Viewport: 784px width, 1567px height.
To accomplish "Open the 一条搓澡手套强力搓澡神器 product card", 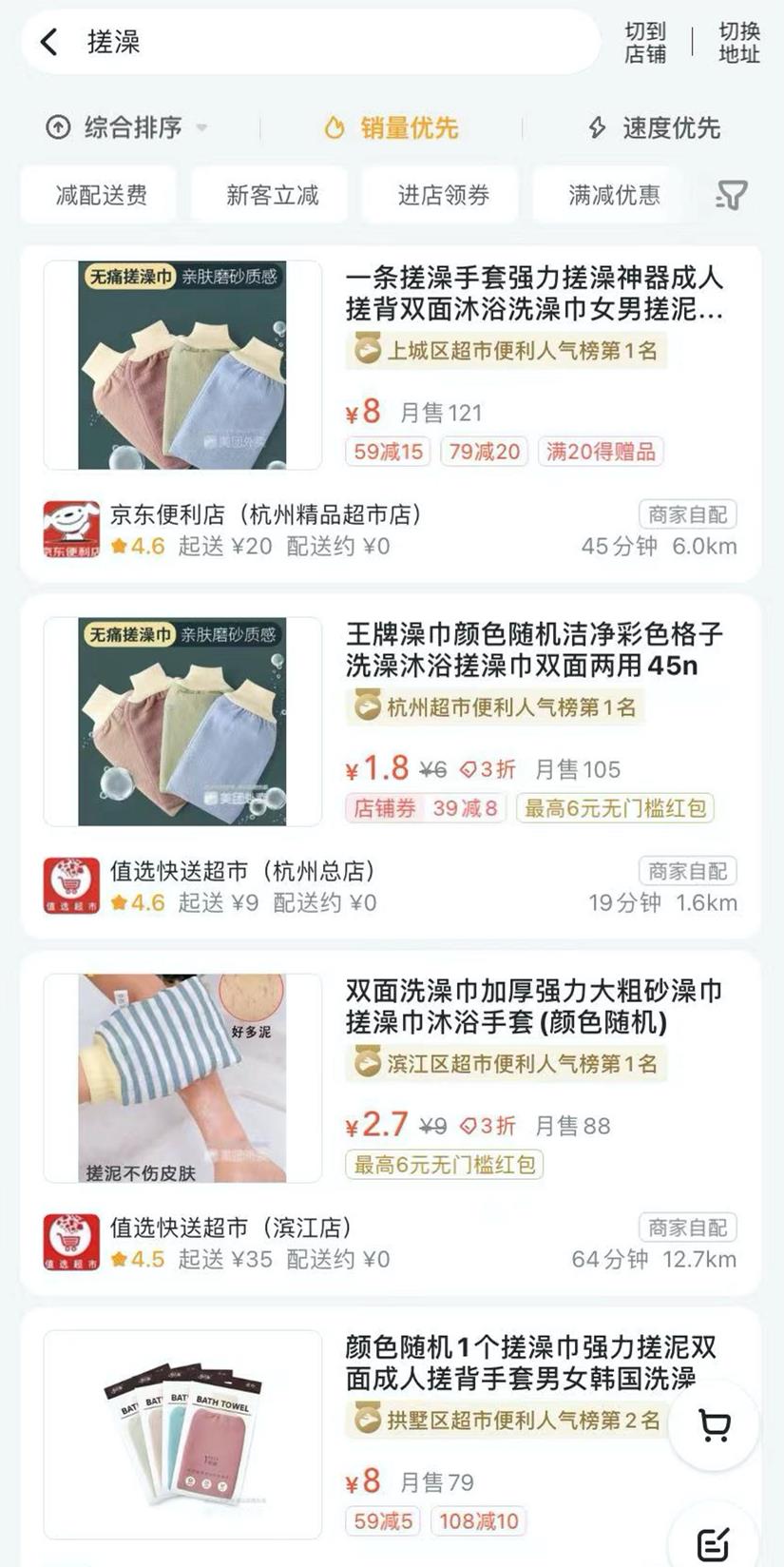I will coord(534,293).
